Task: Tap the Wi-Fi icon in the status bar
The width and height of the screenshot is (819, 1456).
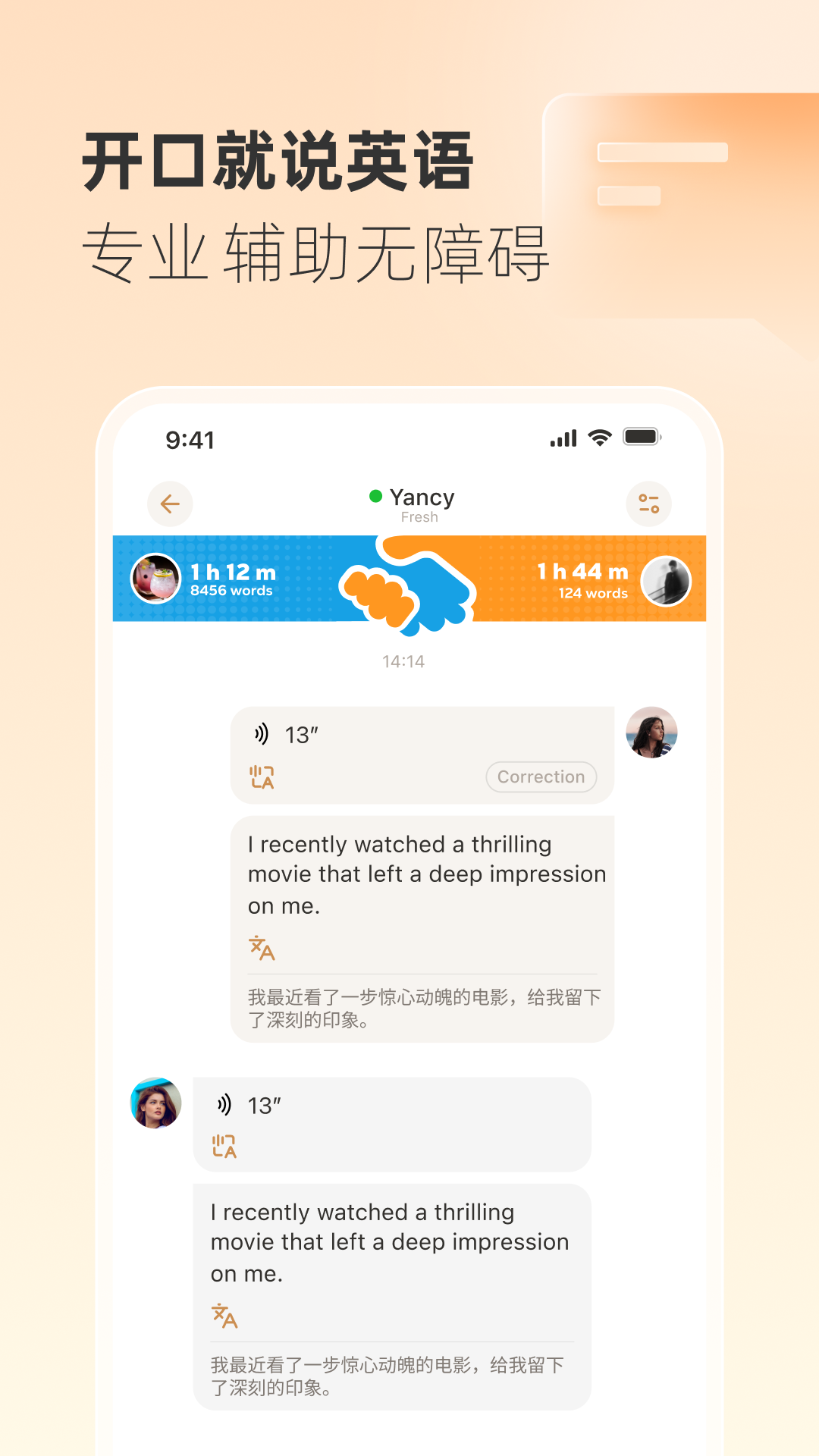Action: point(601,437)
